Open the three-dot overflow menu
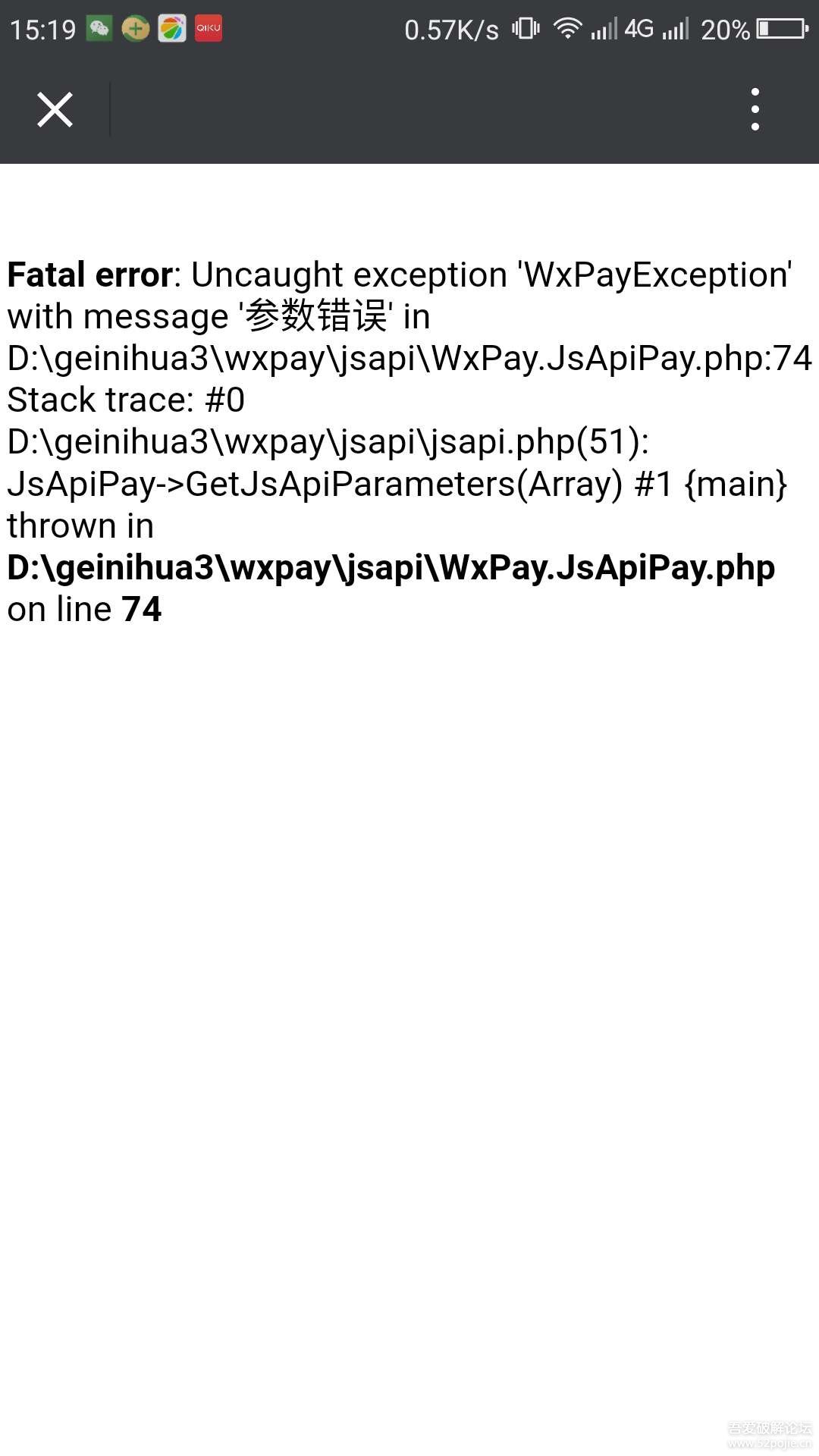 click(755, 109)
